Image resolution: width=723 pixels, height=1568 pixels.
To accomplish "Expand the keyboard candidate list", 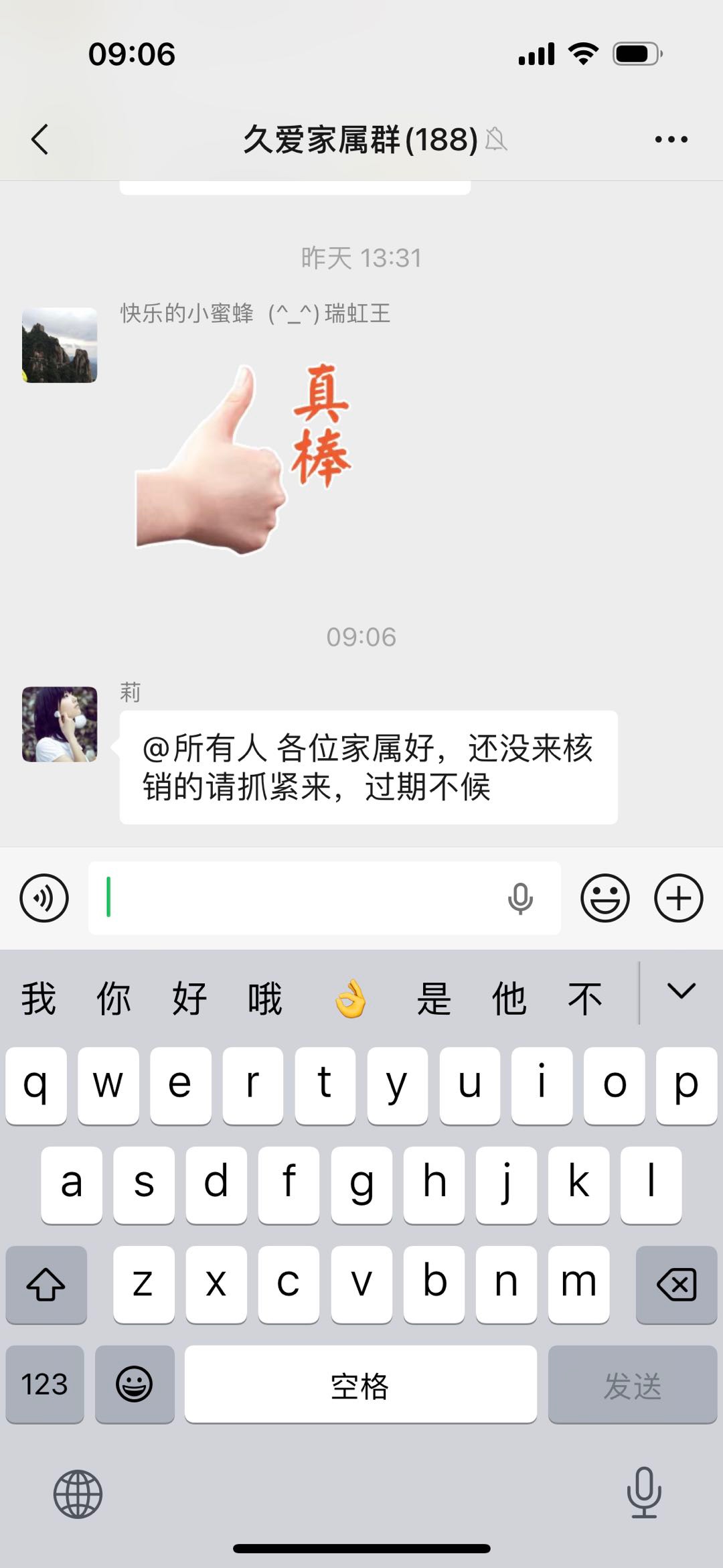I will pyautogui.click(x=681, y=992).
